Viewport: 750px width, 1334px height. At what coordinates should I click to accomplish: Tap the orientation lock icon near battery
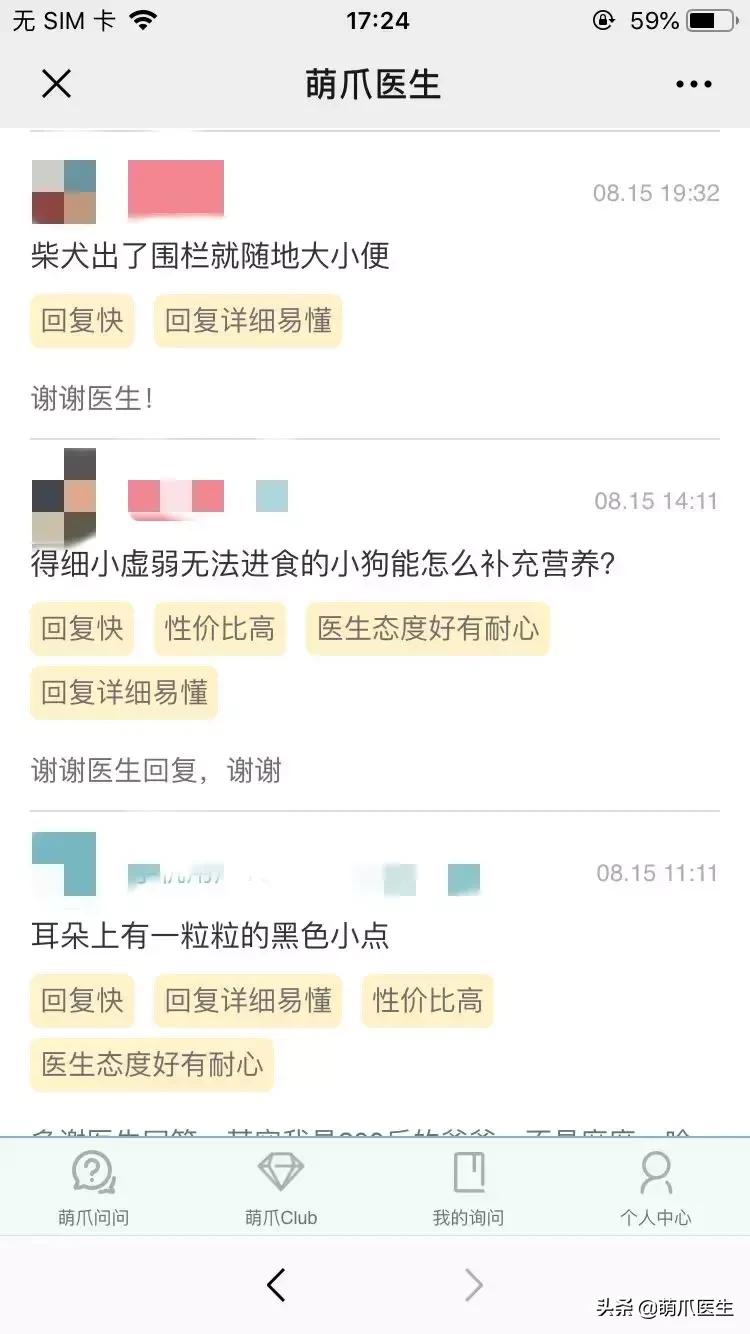601,19
